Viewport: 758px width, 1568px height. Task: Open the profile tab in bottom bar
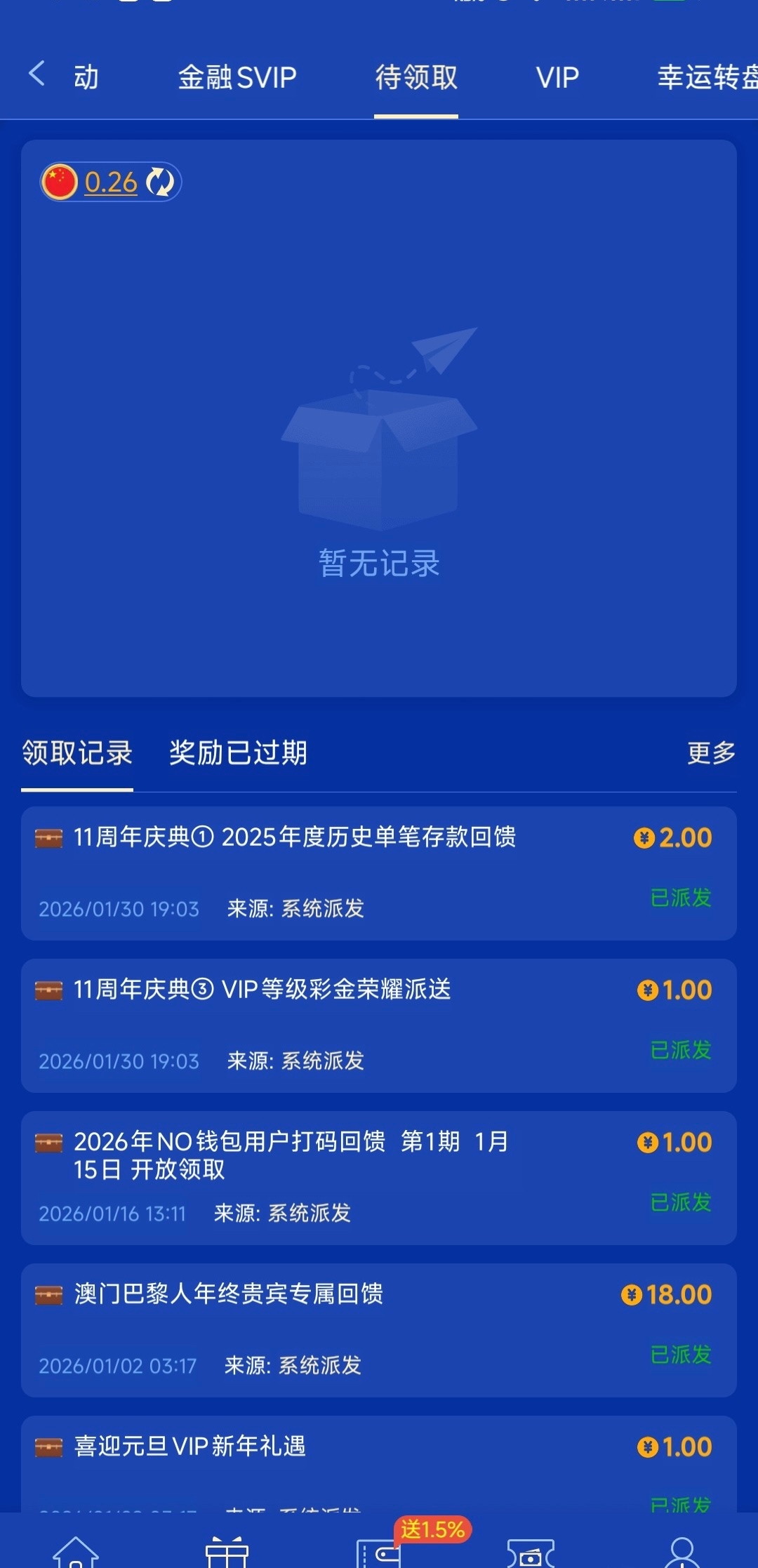[681, 1550]
